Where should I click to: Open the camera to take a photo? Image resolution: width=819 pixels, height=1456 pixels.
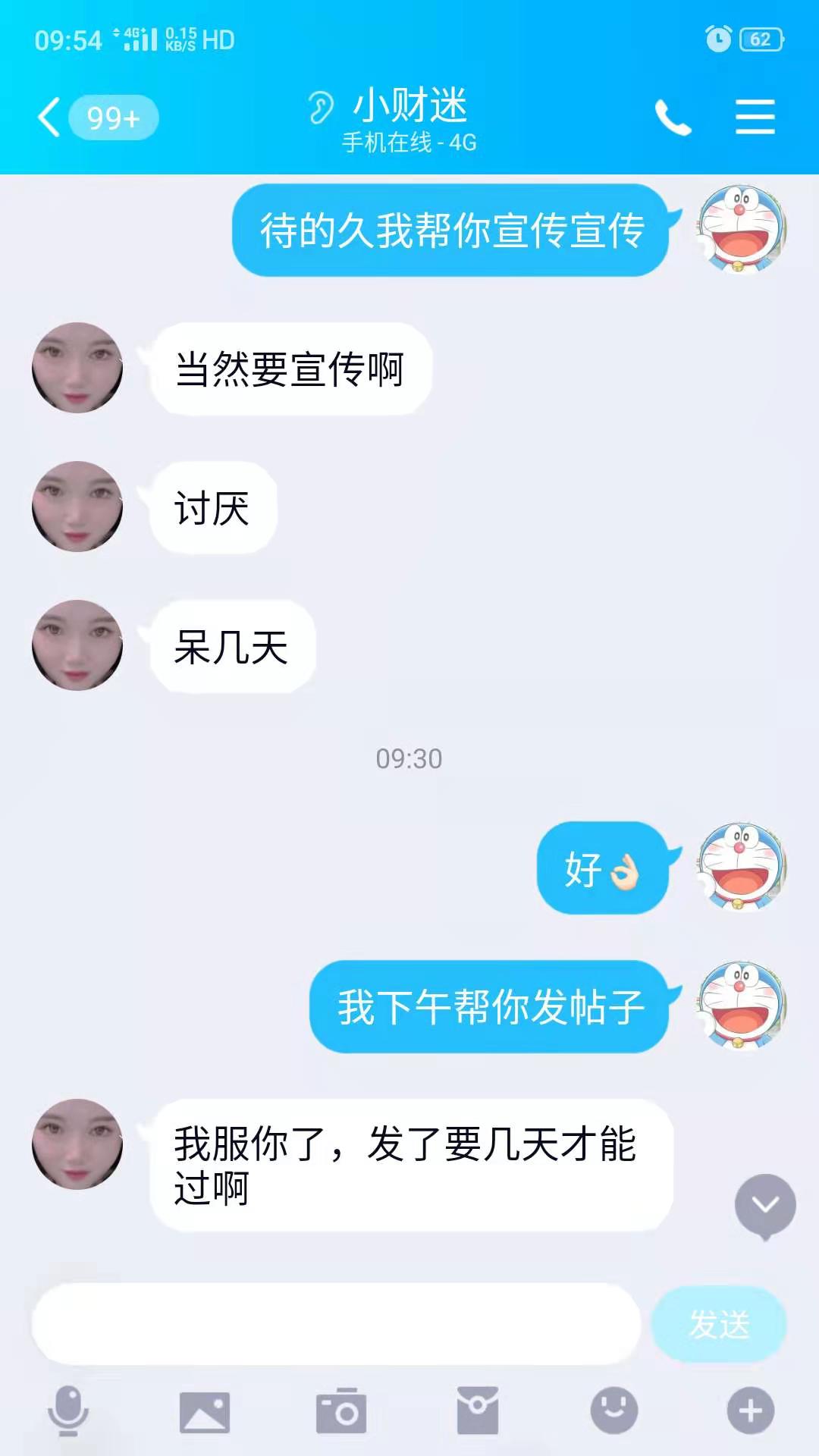coord(341,1411)
